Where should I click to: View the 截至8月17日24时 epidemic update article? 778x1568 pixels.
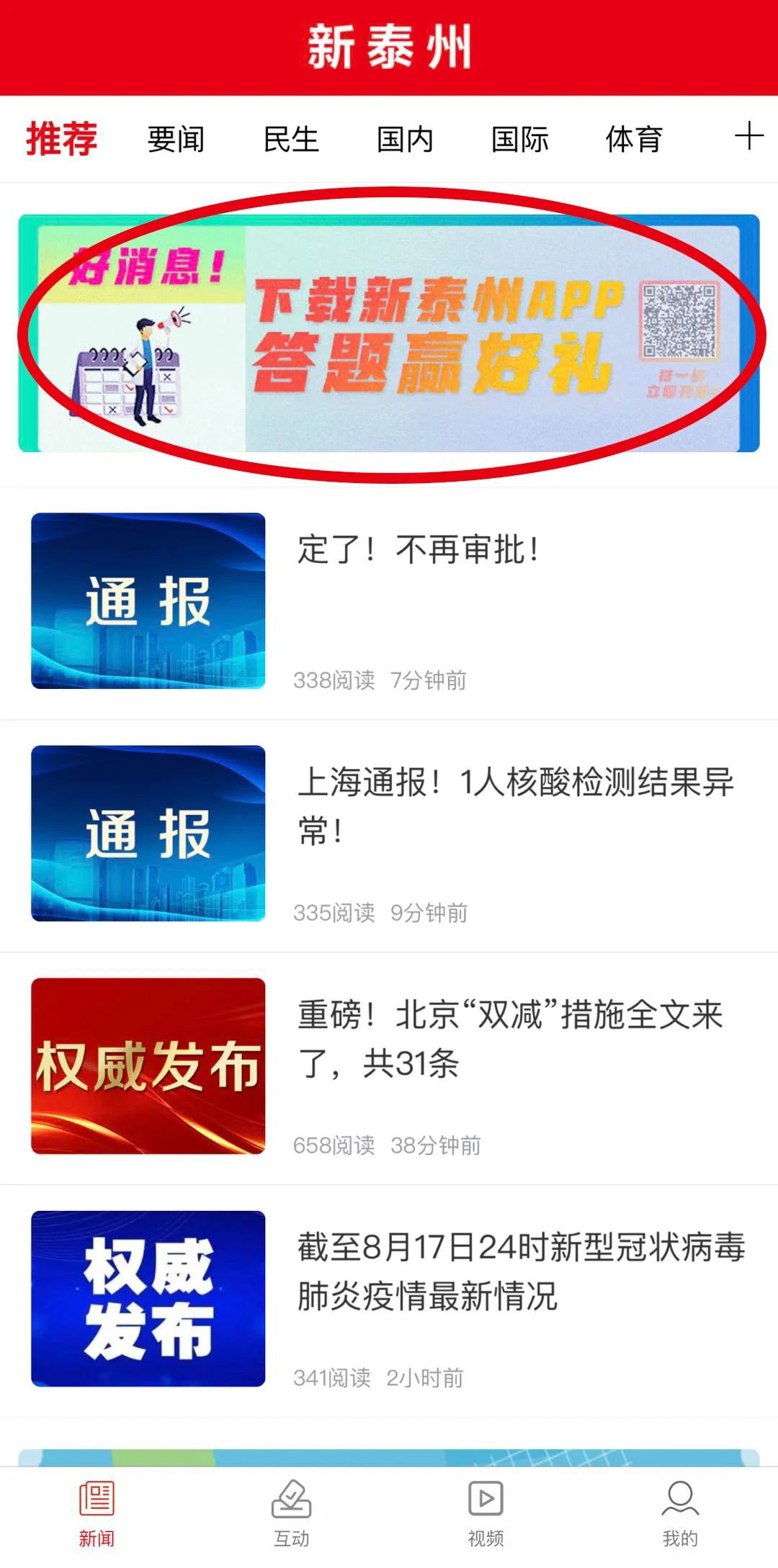(x=520, y=1271)
